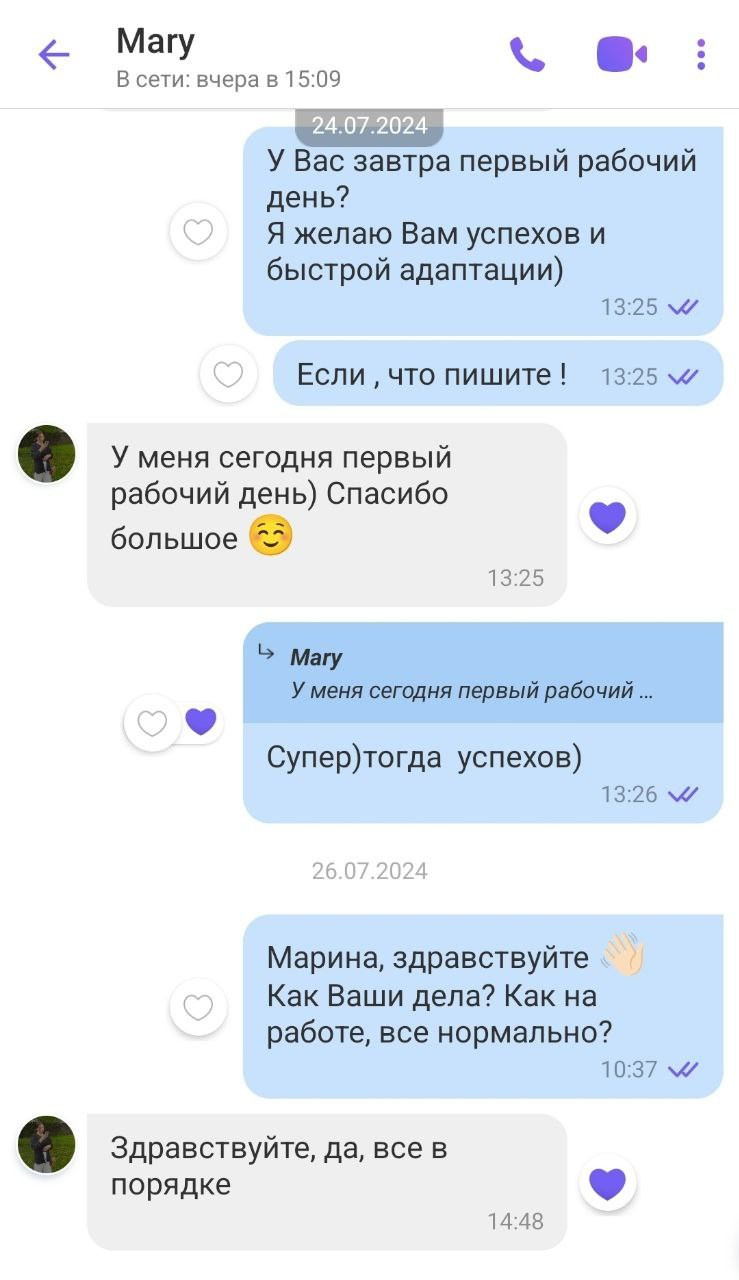The height and width of the screenshot is (1280, 739).
Task: Like the "Если , что пишите !" message
Action: pos(228,375)
